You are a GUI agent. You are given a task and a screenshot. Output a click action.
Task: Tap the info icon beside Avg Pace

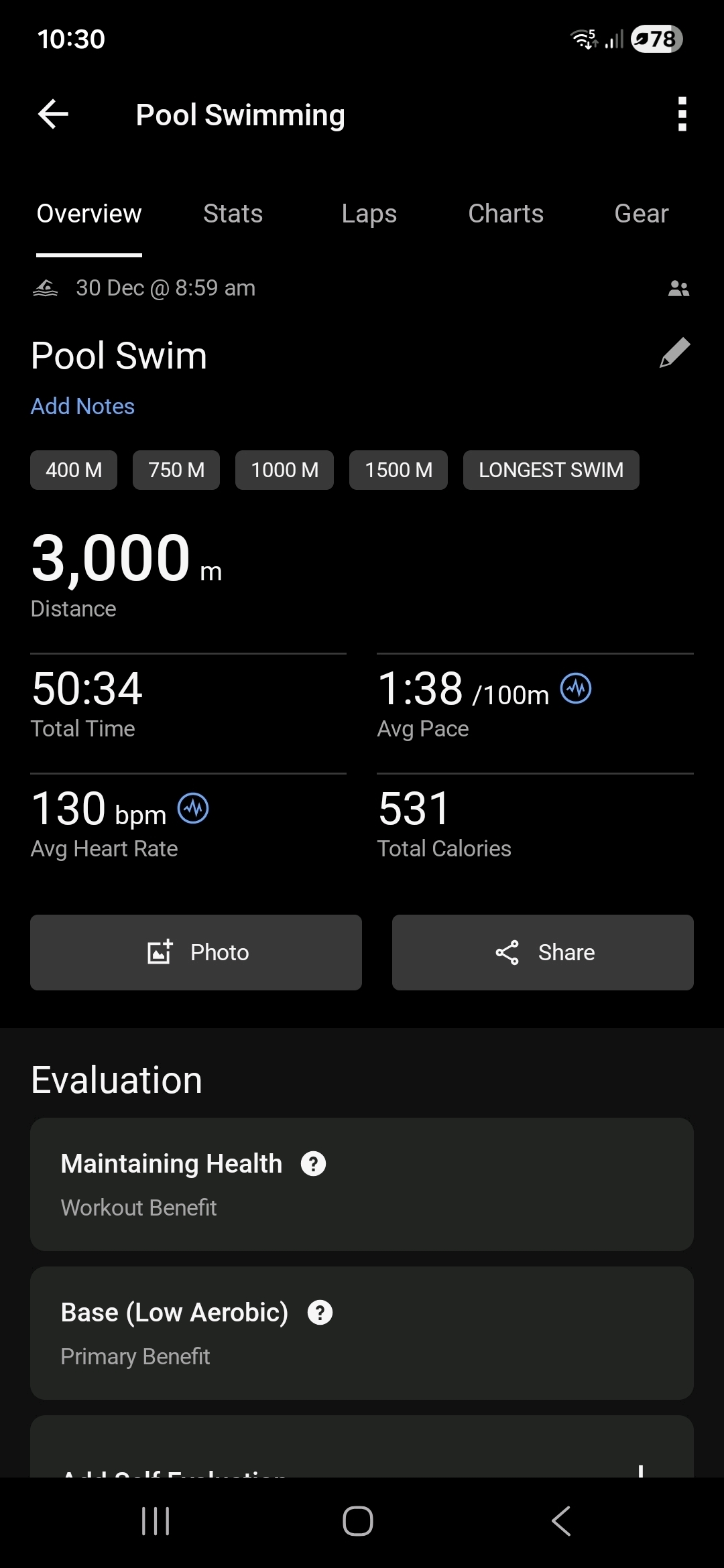pos(576,688)
